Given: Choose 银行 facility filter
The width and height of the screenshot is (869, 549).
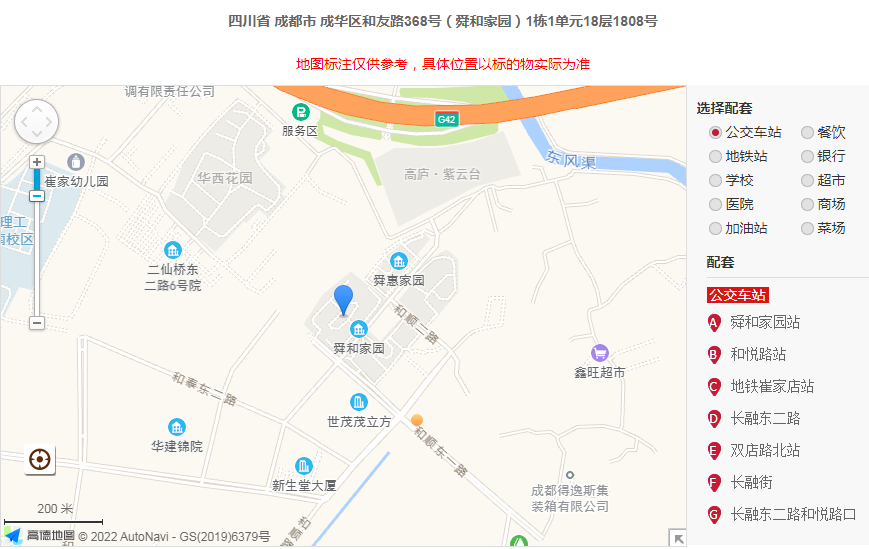Looking at the screenshot, I should coord(807,156).
